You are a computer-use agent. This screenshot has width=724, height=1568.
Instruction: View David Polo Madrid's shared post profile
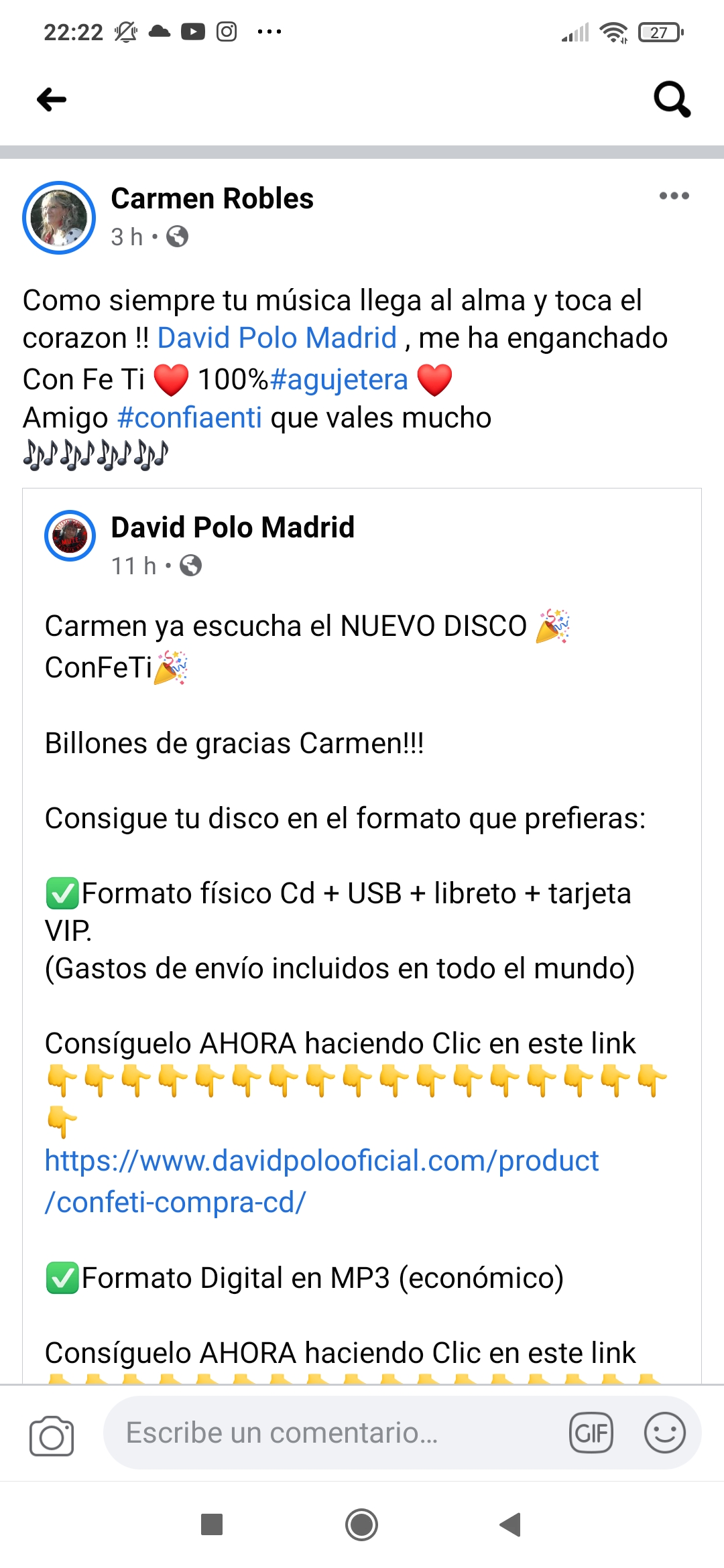tap(232, 527)
